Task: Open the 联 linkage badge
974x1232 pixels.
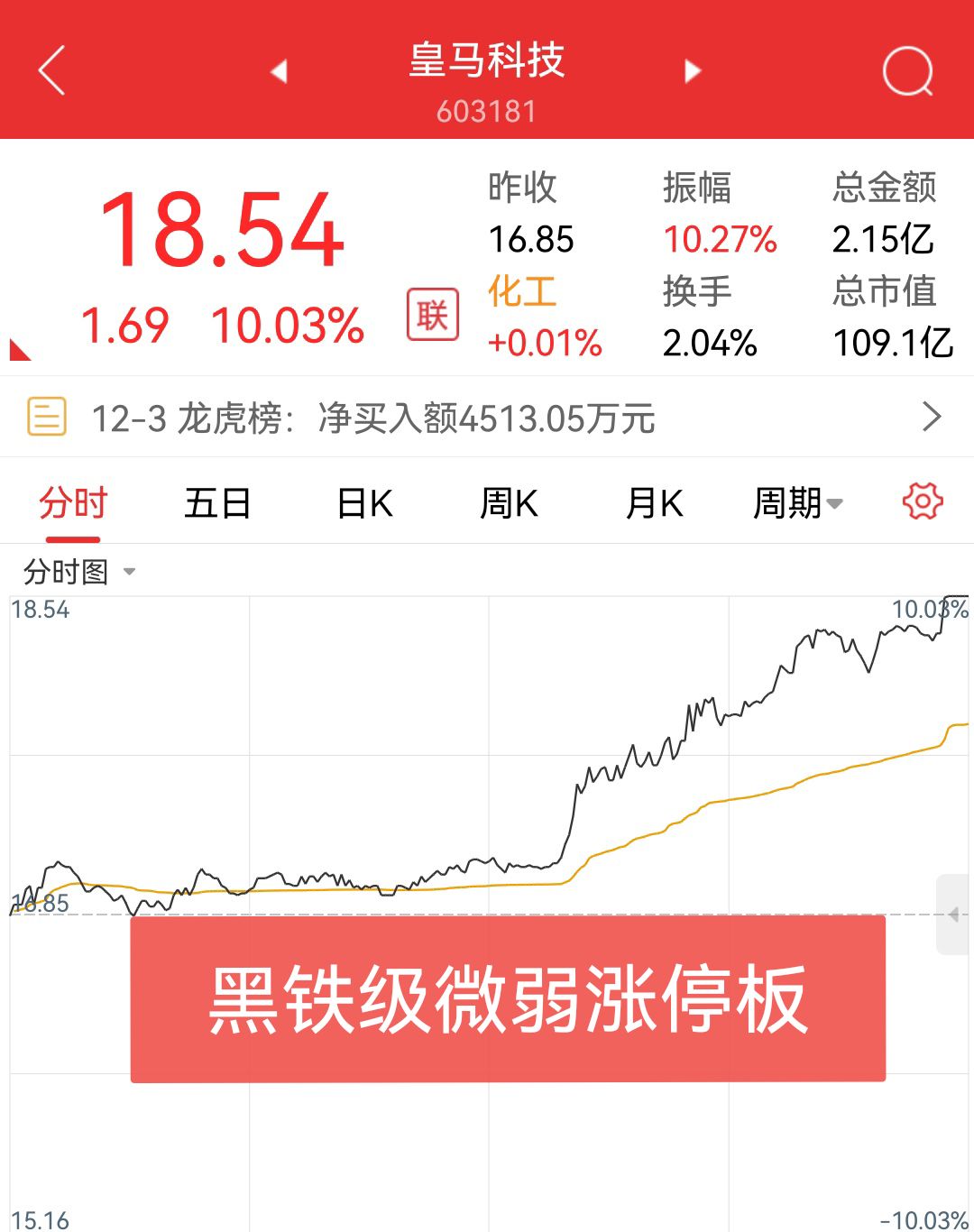Action: pyautogui.click(x=432, y=315)
